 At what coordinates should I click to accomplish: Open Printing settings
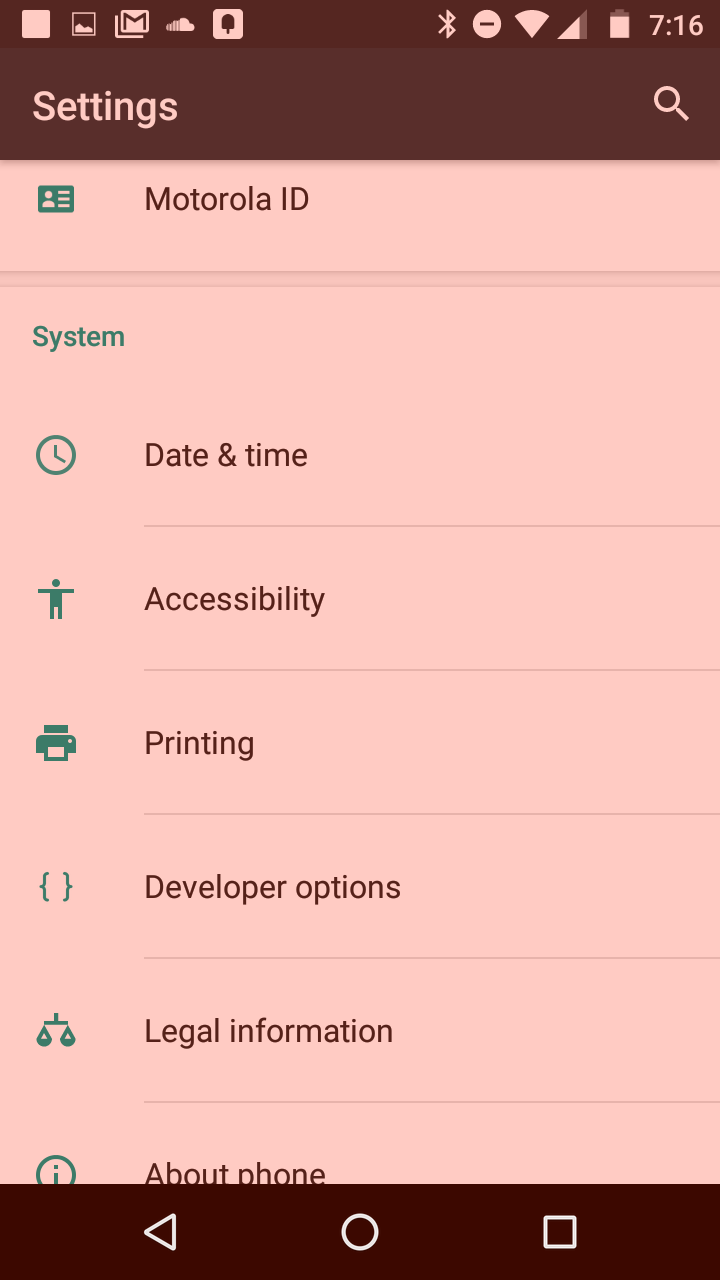click(360, 743)
